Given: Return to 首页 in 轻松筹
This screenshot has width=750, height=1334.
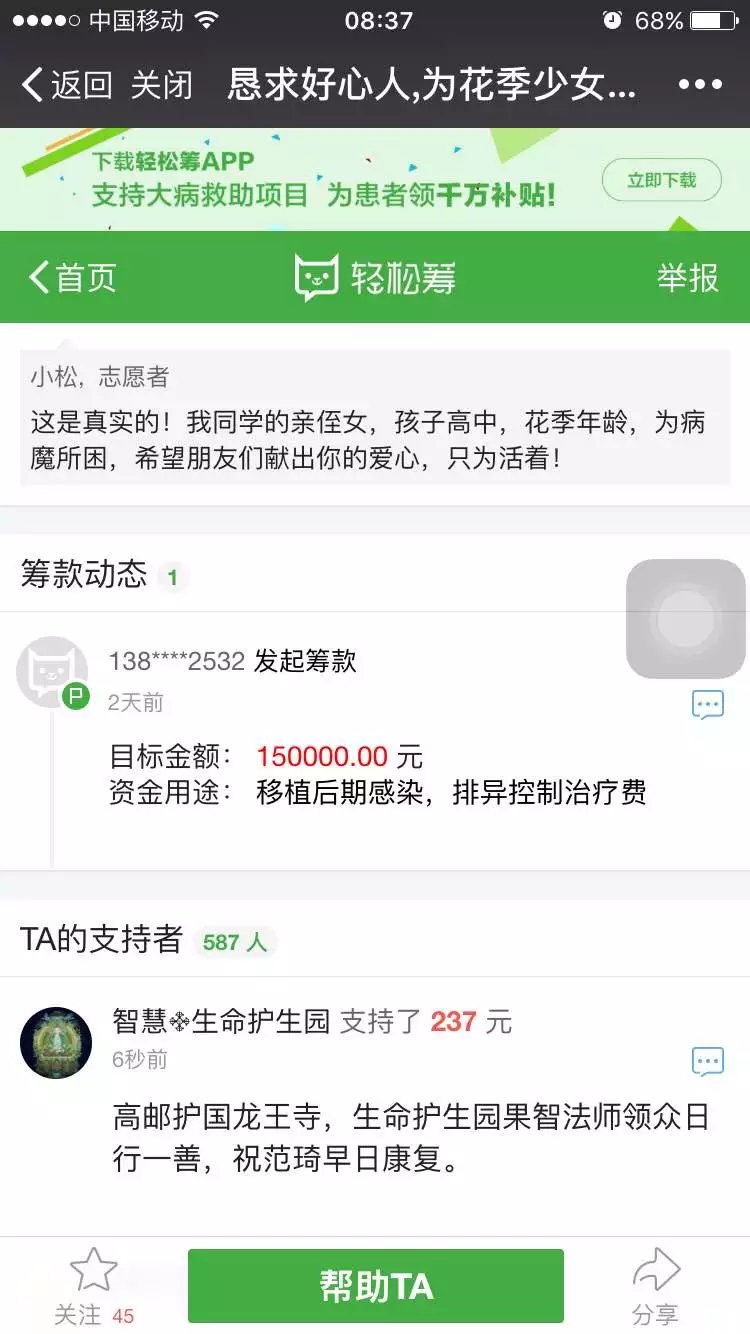Looking at the screenshot, I should pyautogui.click(x=73, y=277).
